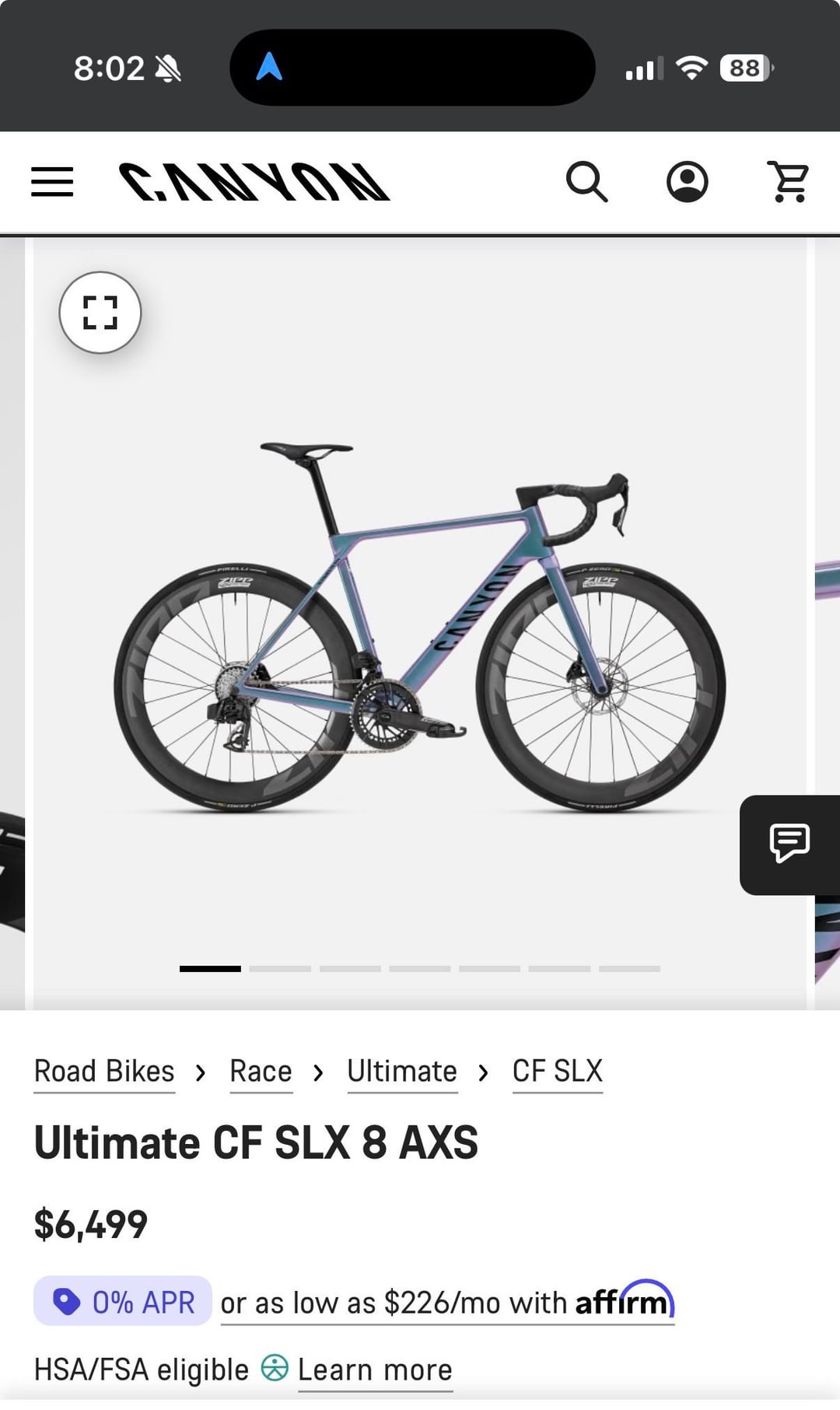
Task: Expand the bike image to fullscreen
Action: tap(100, 313)
